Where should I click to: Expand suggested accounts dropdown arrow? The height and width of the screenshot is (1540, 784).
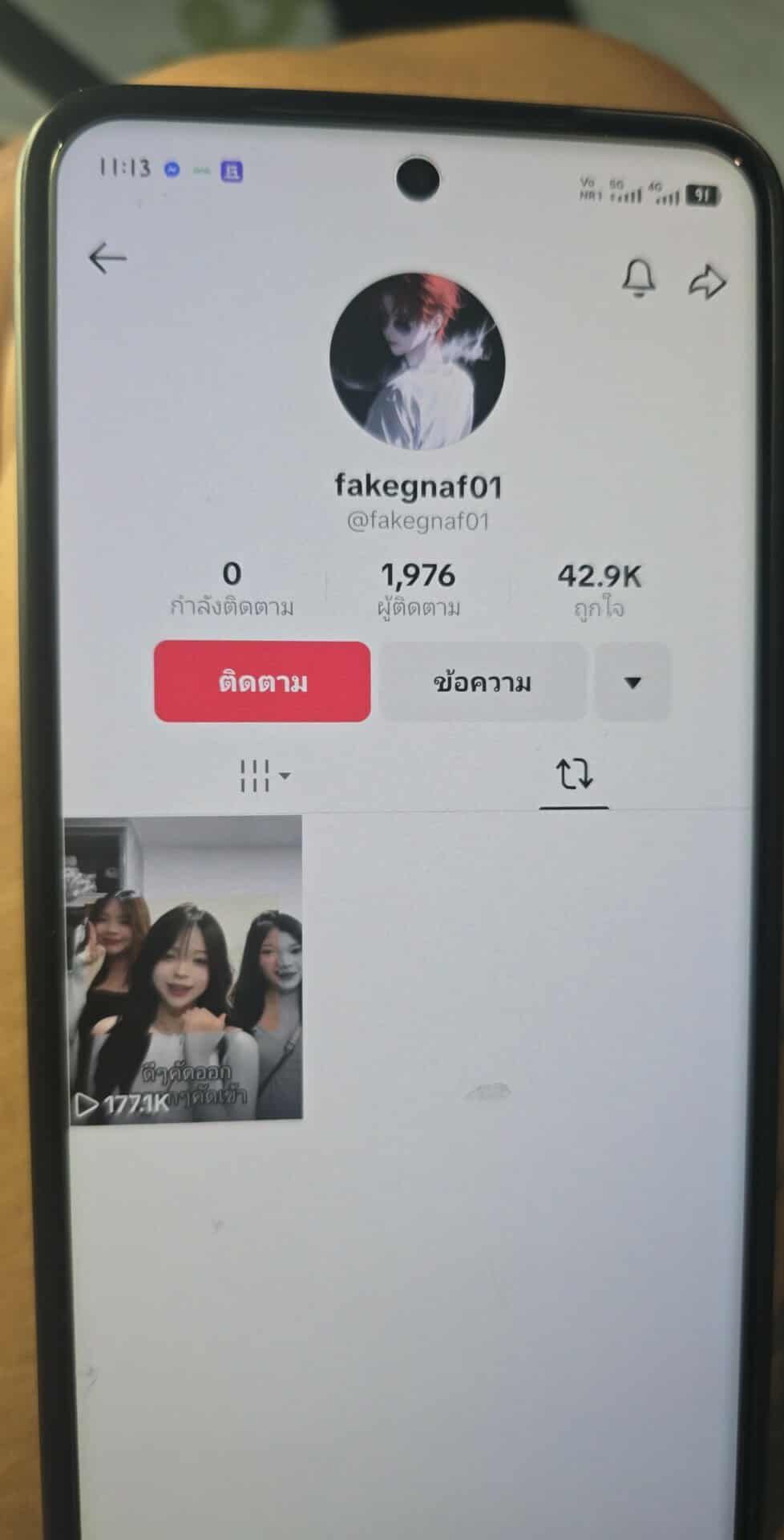[x=632, y=683]
